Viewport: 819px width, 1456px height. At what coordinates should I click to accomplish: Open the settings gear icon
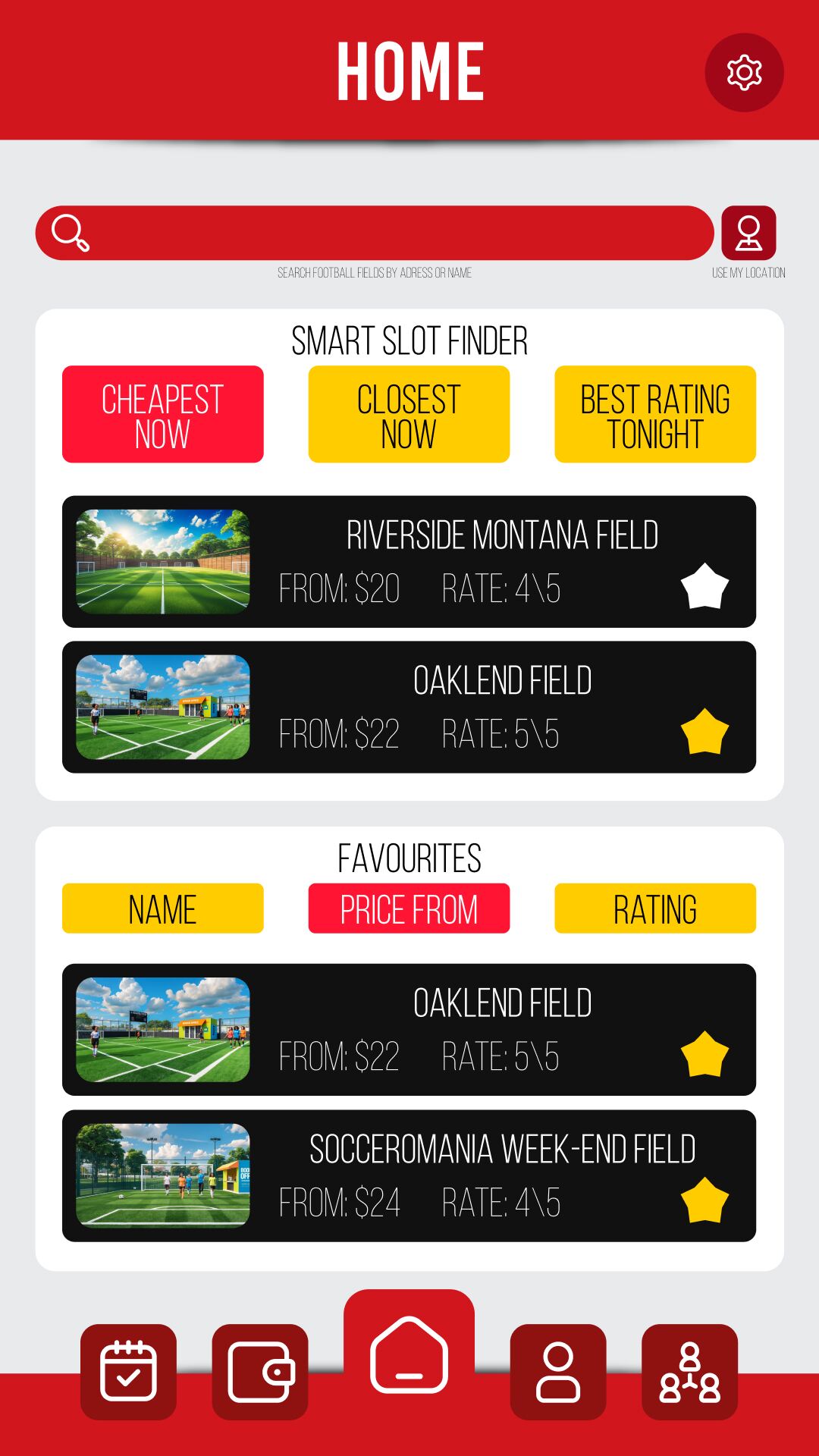point(744,73)
